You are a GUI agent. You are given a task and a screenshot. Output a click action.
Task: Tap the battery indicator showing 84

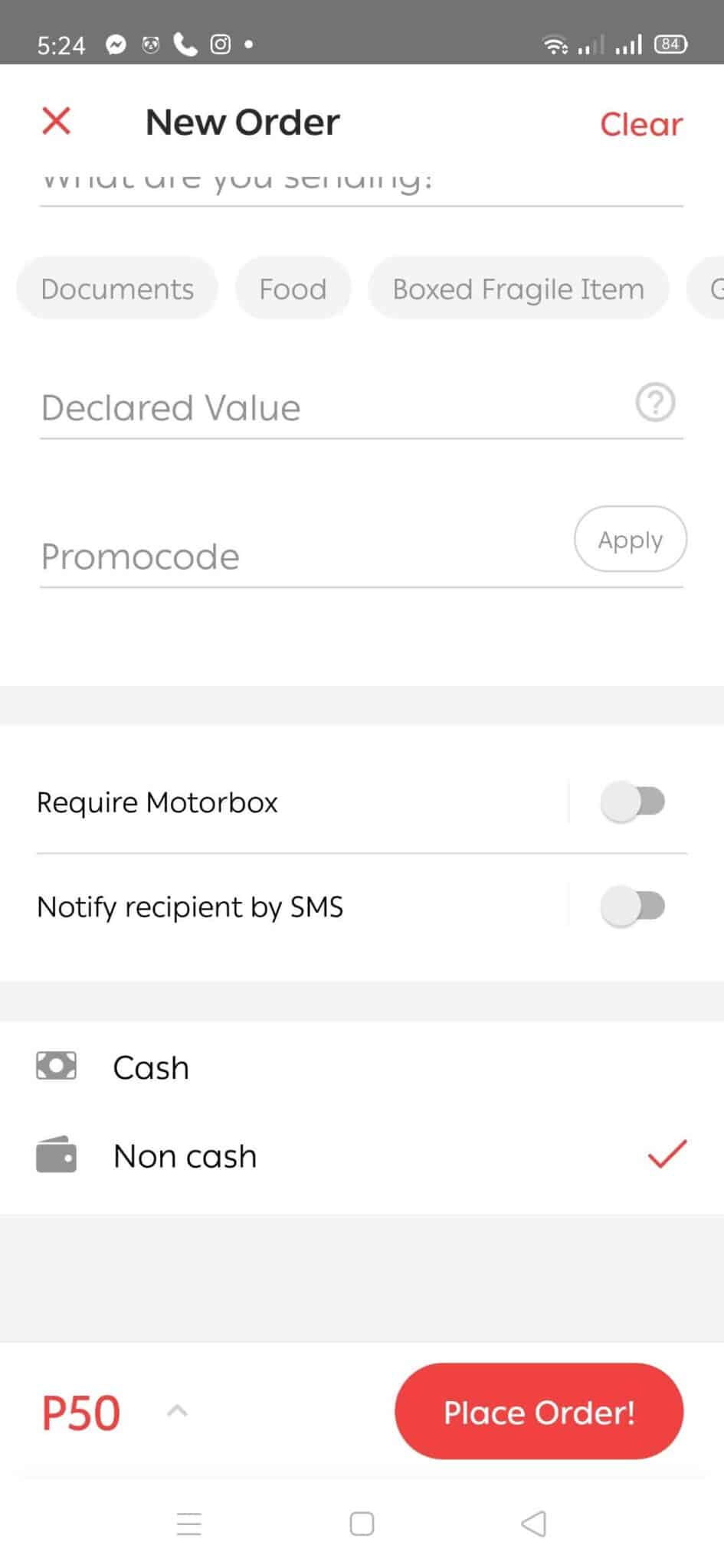point(668,44)
